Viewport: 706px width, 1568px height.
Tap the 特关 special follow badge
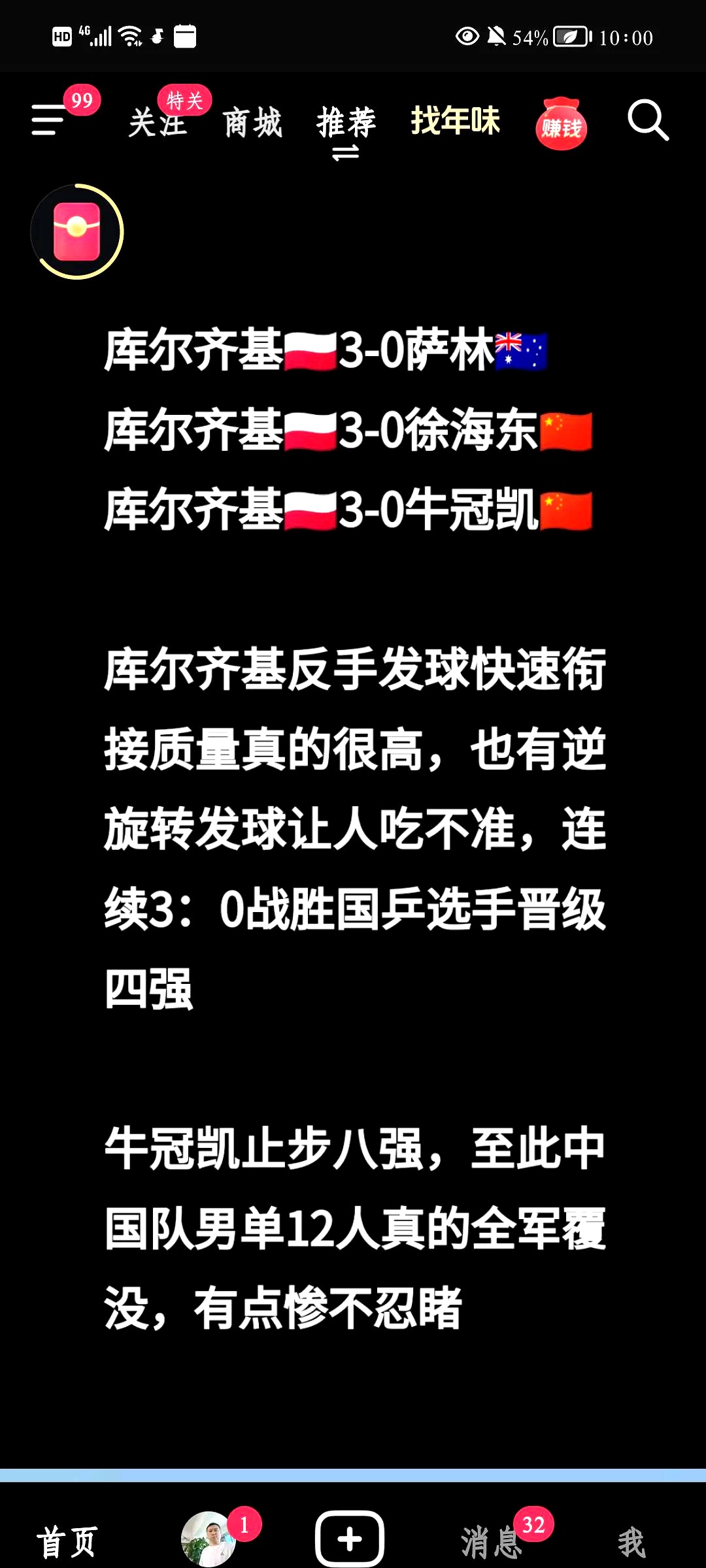pyautogui.click(x=184, y=99)
